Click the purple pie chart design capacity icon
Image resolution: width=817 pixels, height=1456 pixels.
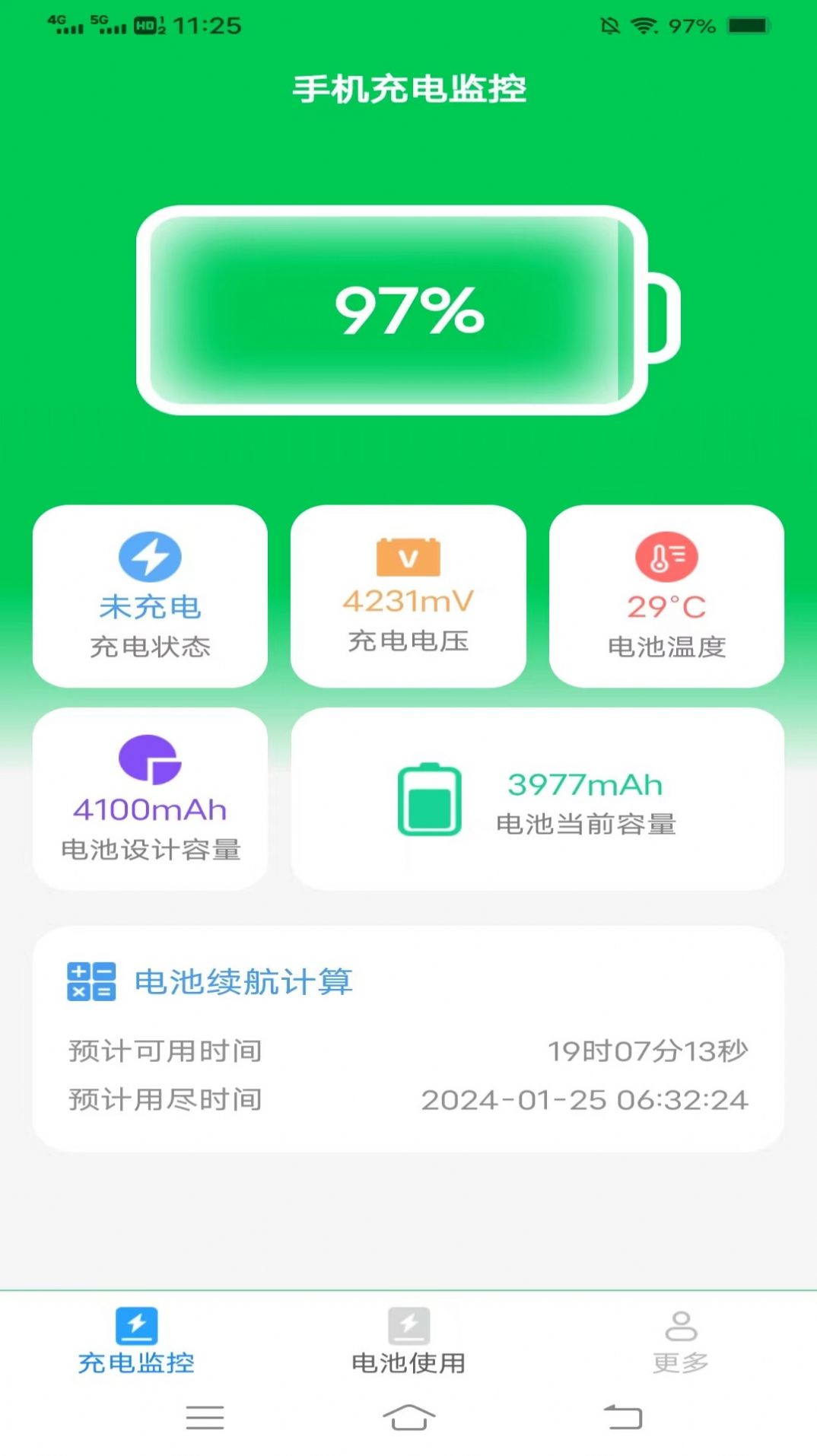coord(149,763)
